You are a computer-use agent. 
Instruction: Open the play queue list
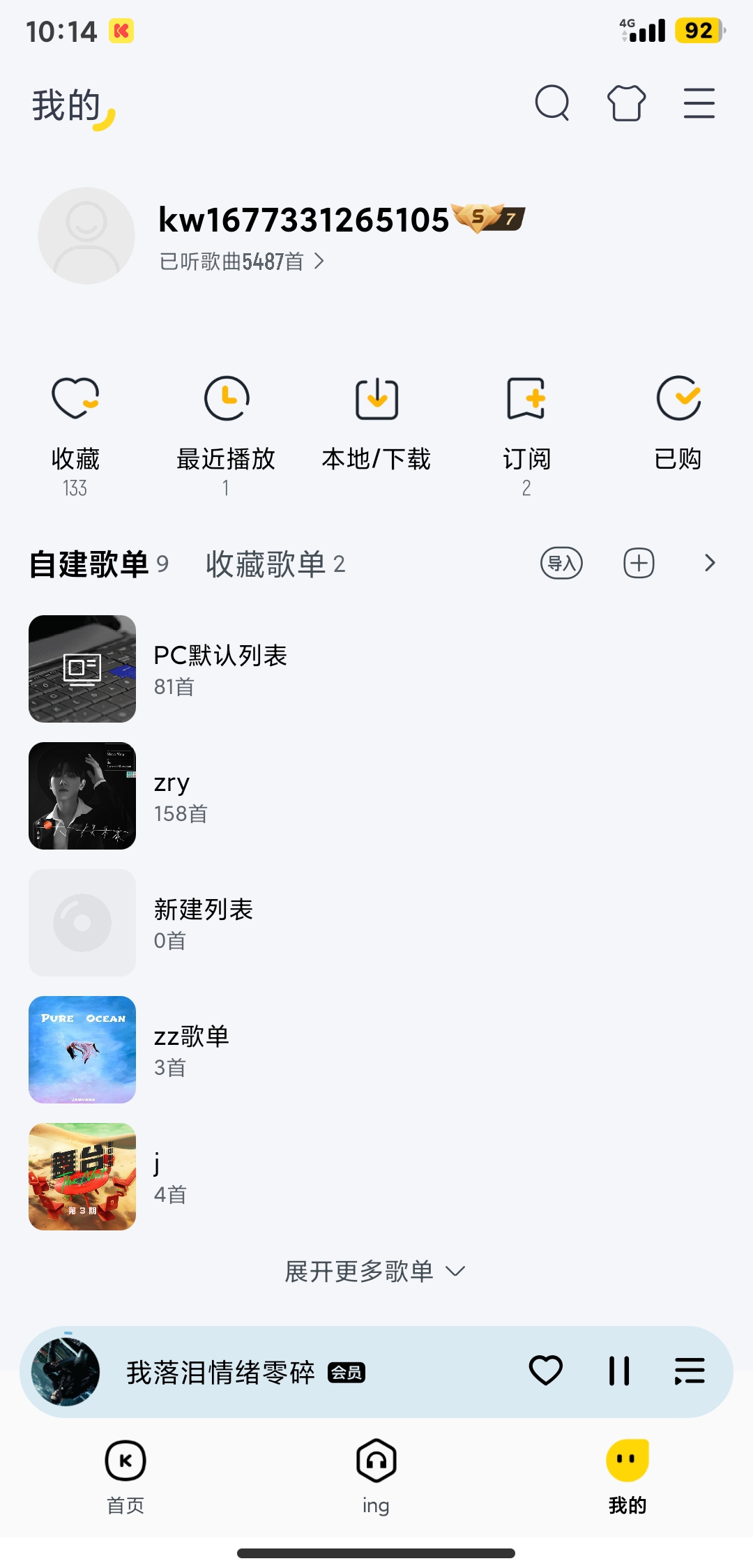click(690, 1371)
